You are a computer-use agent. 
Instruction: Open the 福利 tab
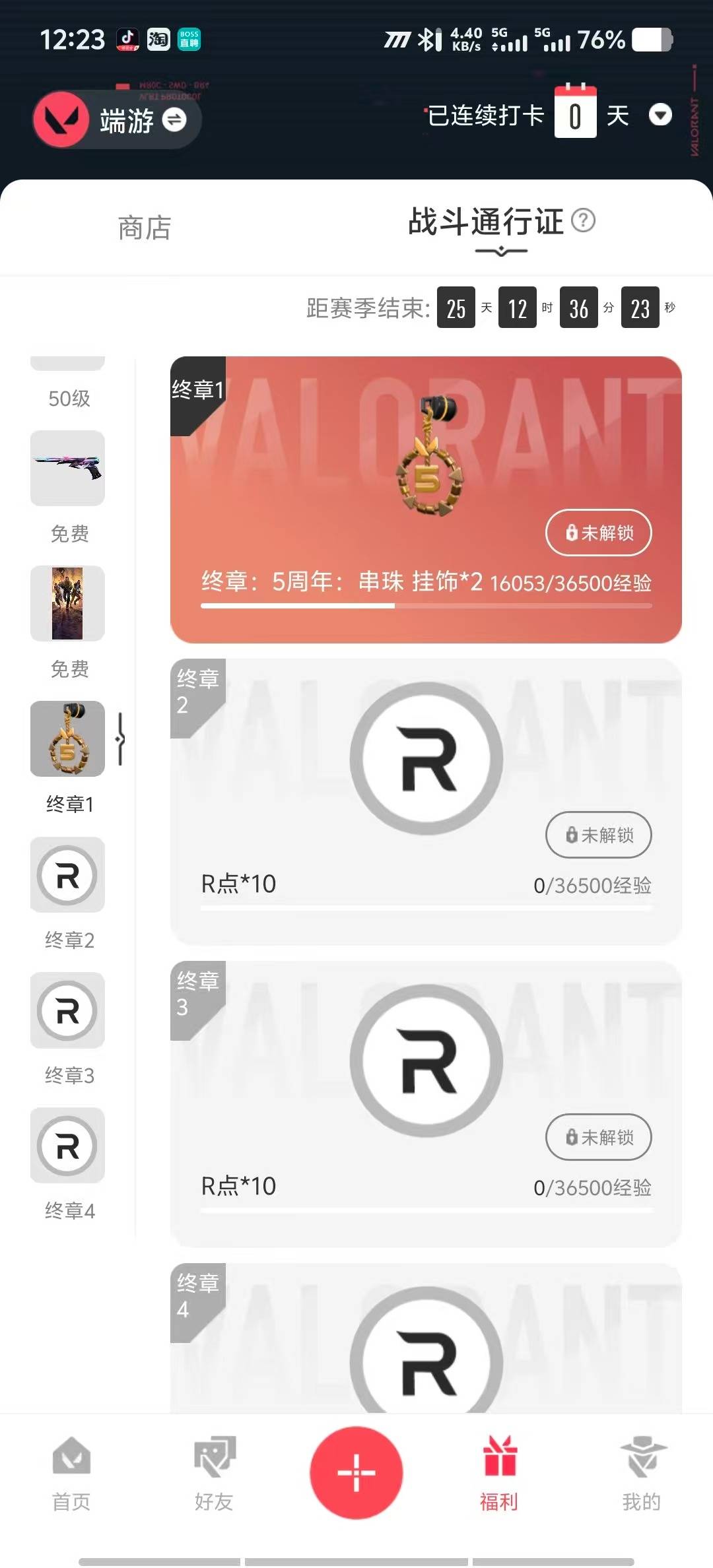pos(499,1473)
